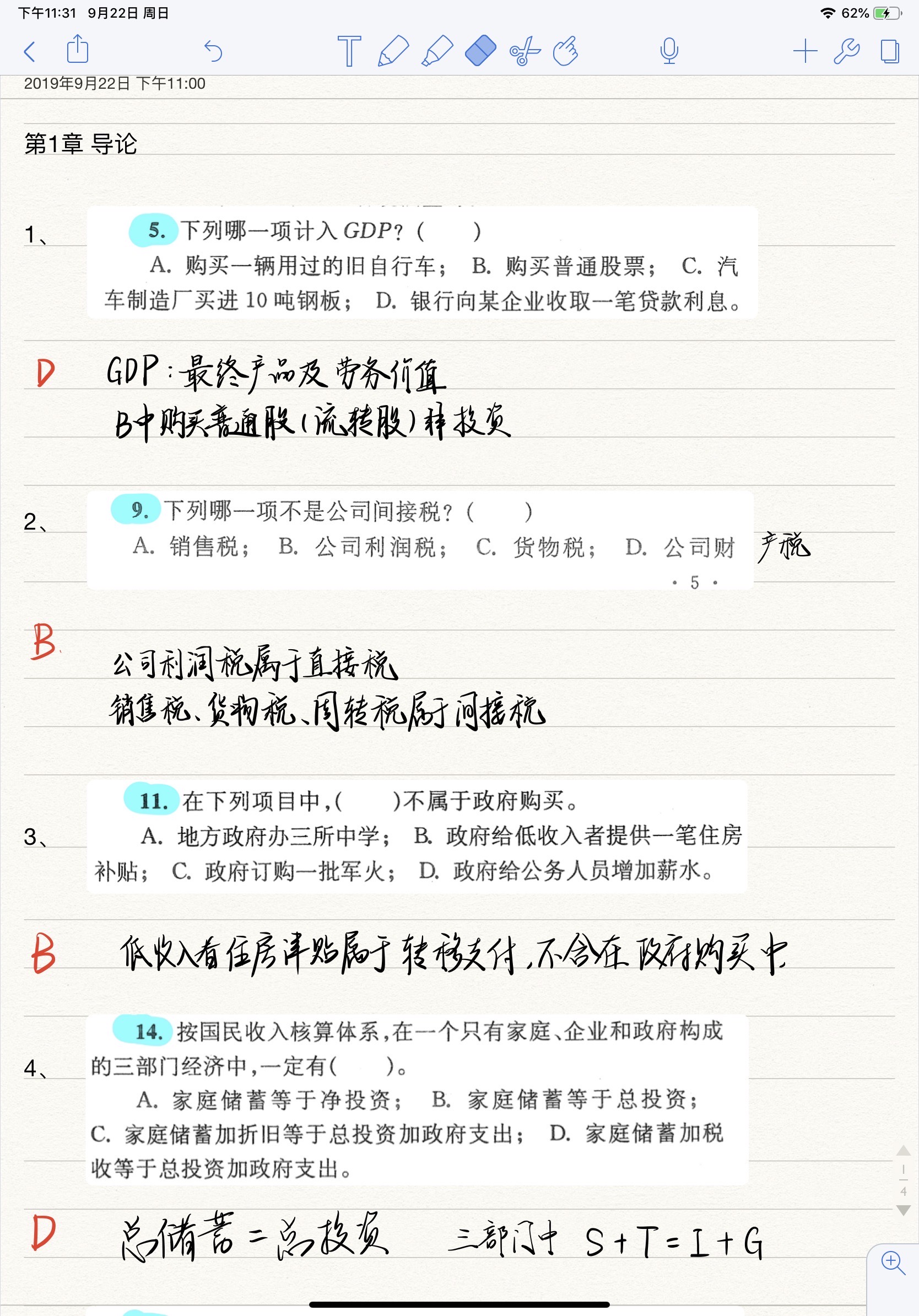Viewport: 919px width, 1316px height.
Task: Switch to the highlighter tool
Action: [437, 51]
